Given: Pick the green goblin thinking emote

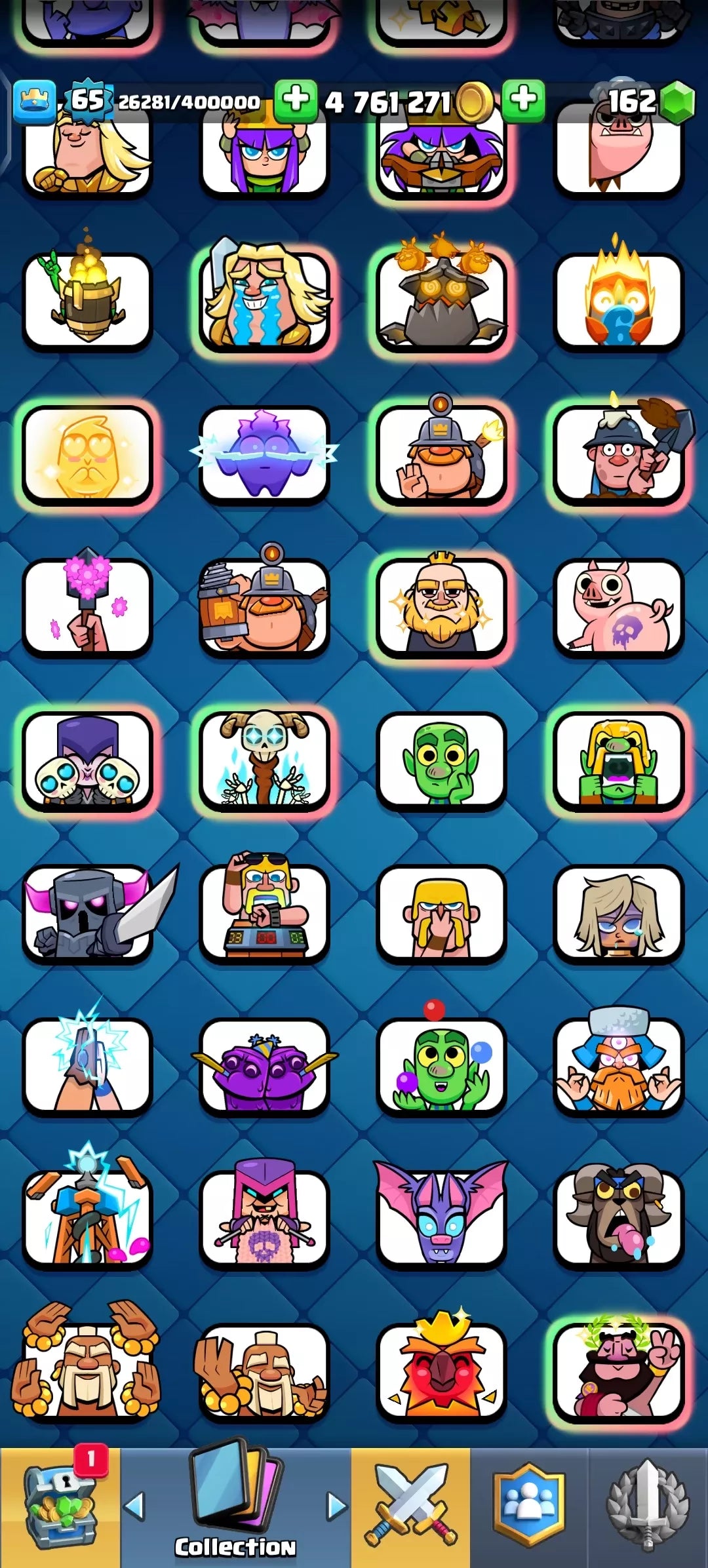Looking at the screenshot, I should coord(441,760).
